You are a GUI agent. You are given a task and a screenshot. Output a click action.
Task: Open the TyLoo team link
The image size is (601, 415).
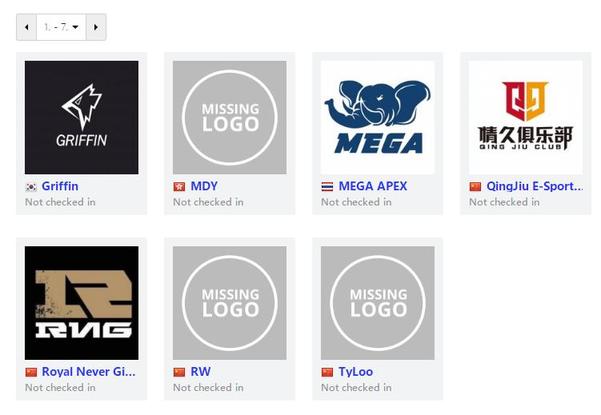tap(356, 372)
